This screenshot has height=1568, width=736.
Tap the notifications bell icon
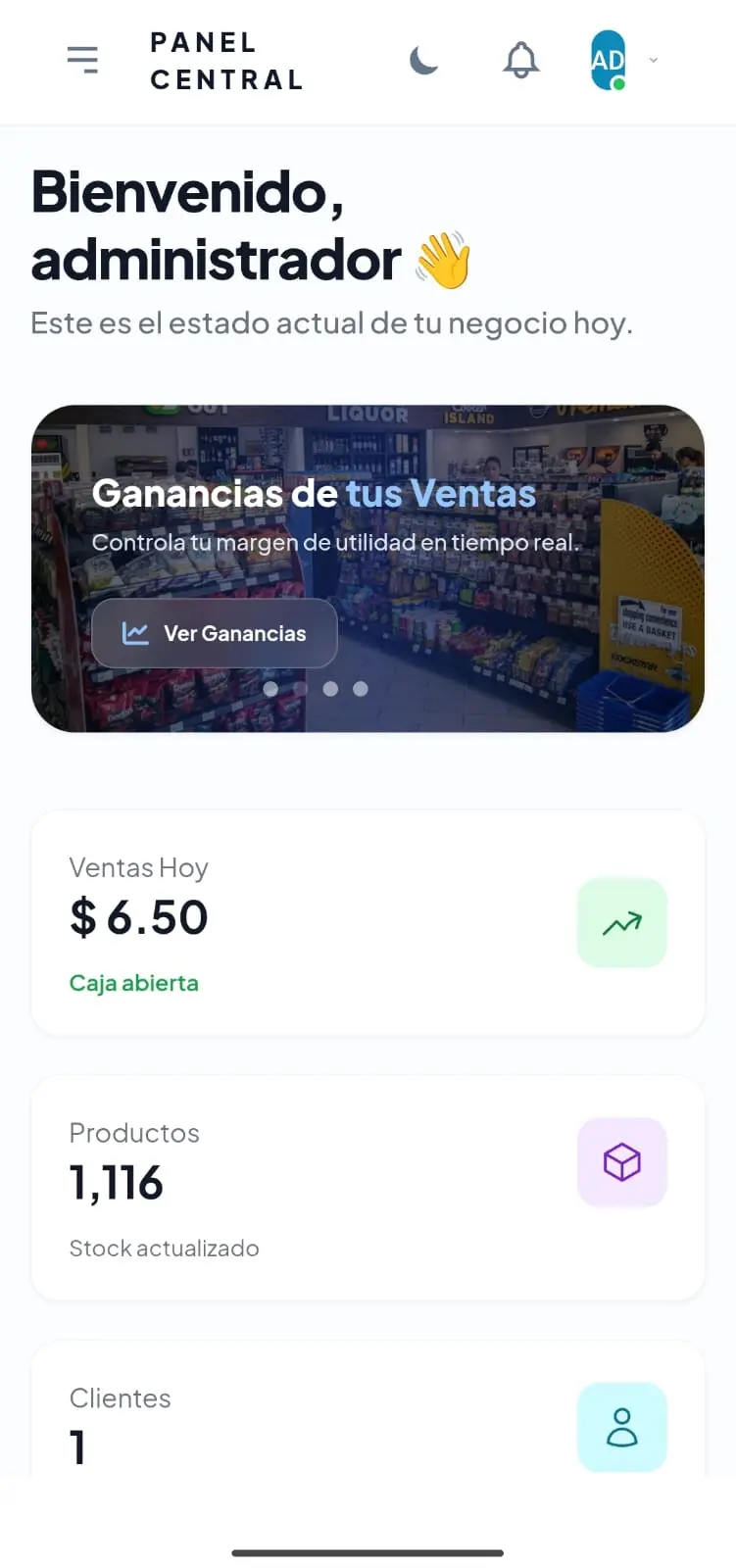tap(520, 59)
